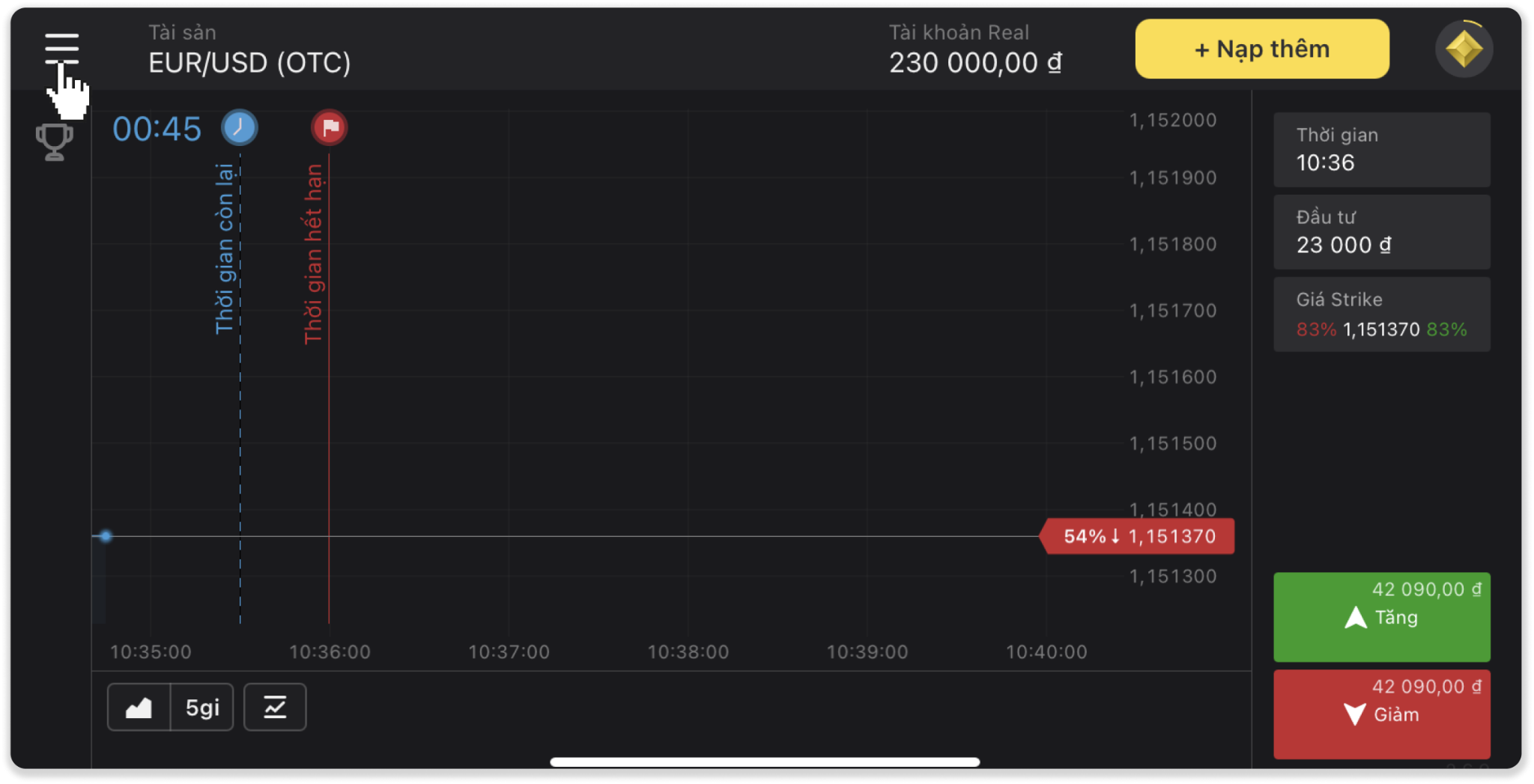Open the chart indicators tool
1534x784 pixels.
tap(275, 707)
